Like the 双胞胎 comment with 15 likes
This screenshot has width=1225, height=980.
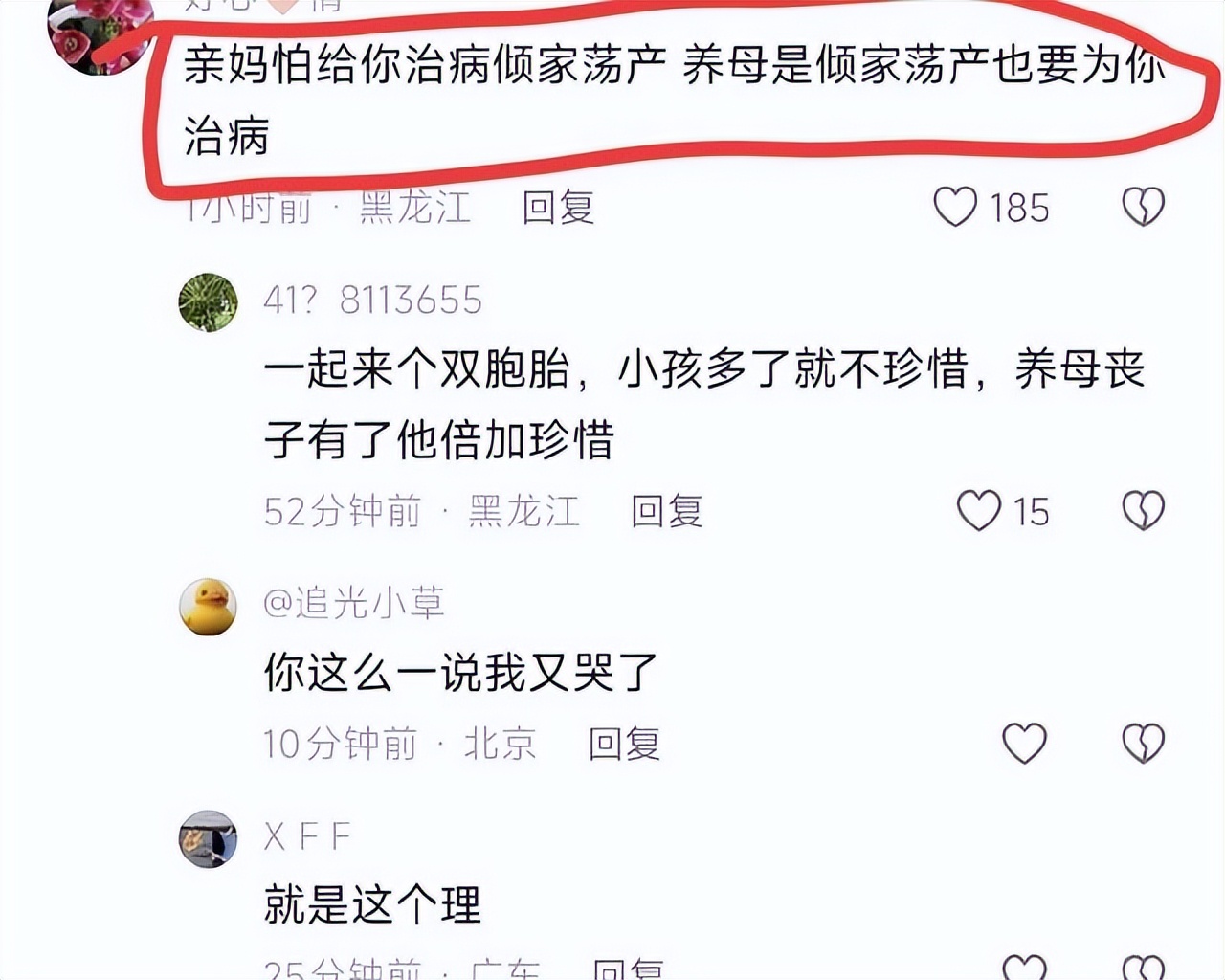pyautogui.click(x=979, y=511)
